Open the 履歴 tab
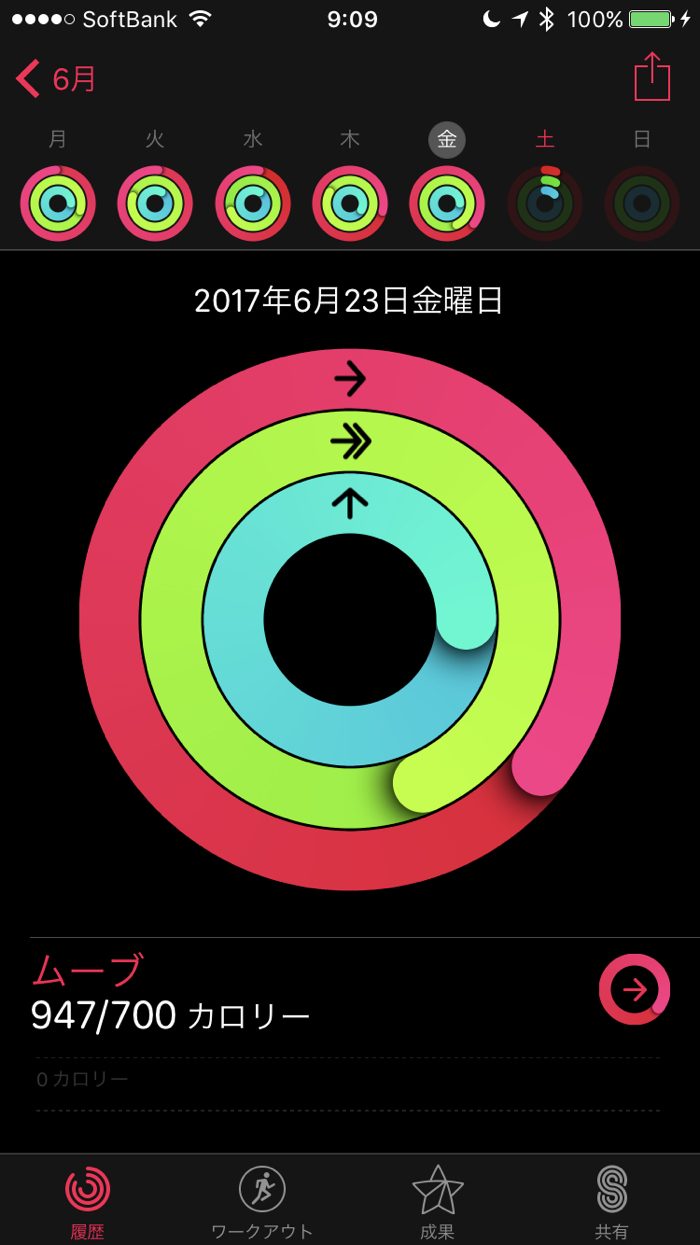This screenshot has height=1245, width=700. [x=88, y=1200]
